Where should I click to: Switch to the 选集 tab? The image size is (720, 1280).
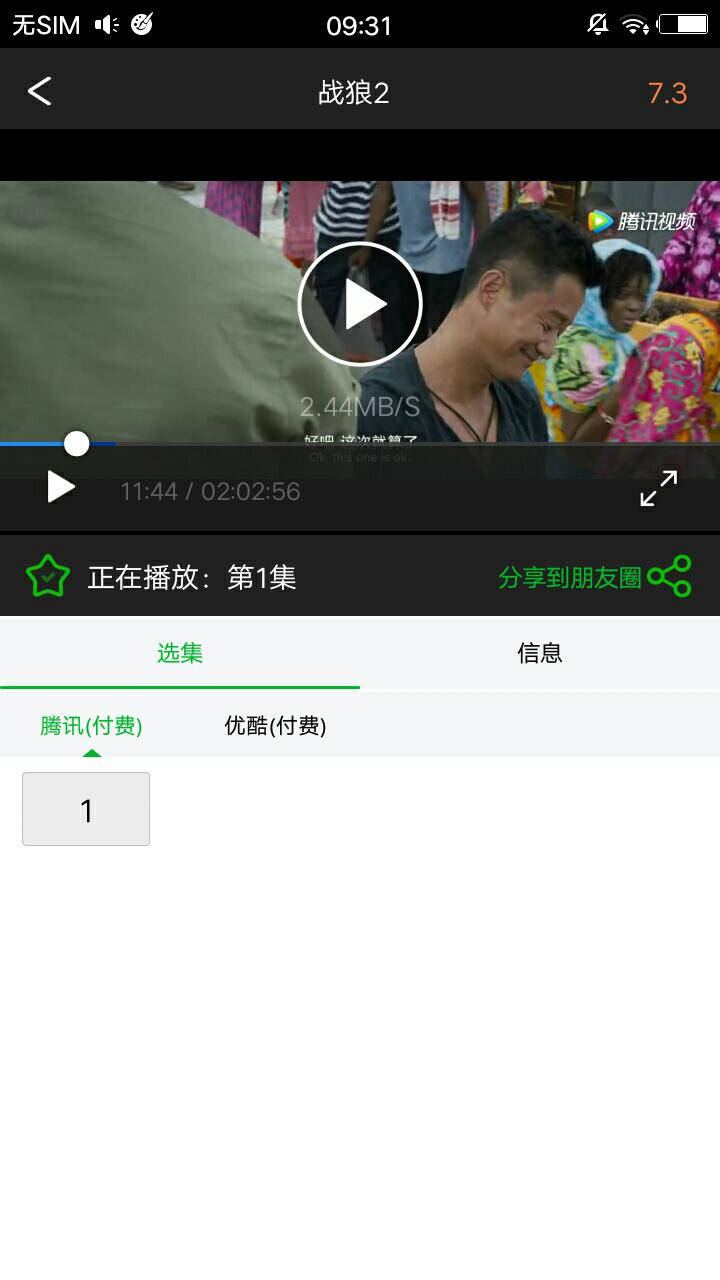[180, 653]
